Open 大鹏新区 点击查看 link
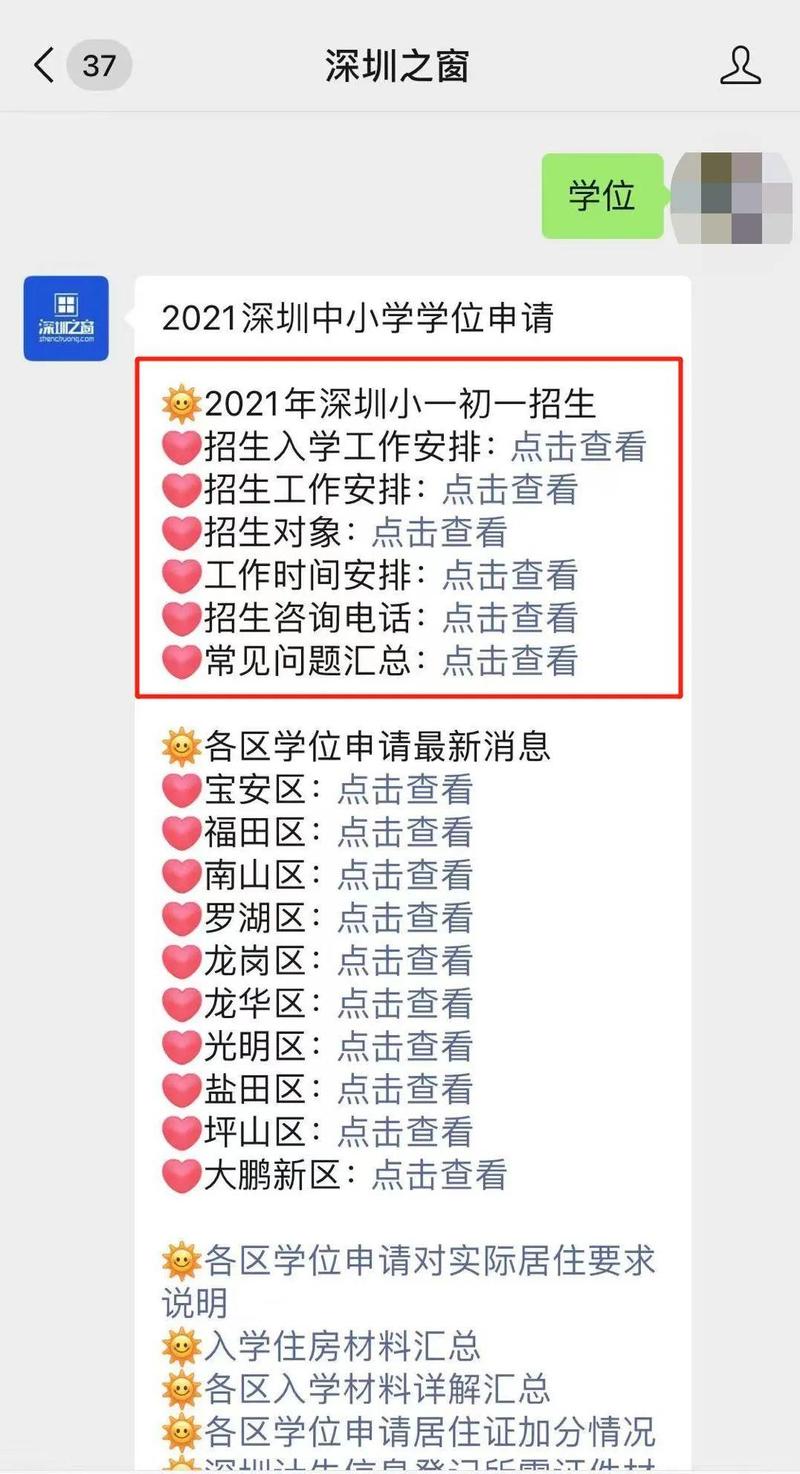The image size is (800, 1474). (440, 1175)
